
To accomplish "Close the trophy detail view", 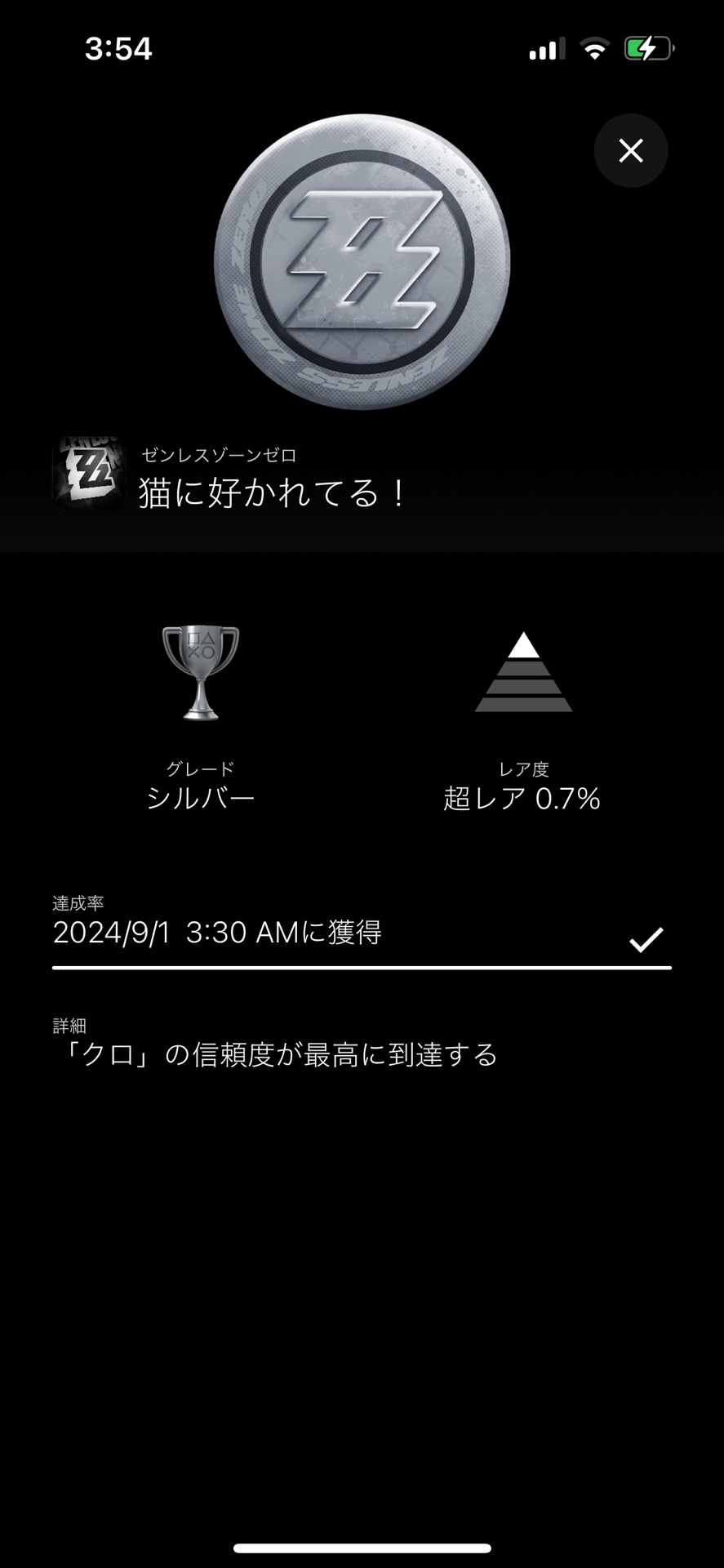I will [630, 151].
